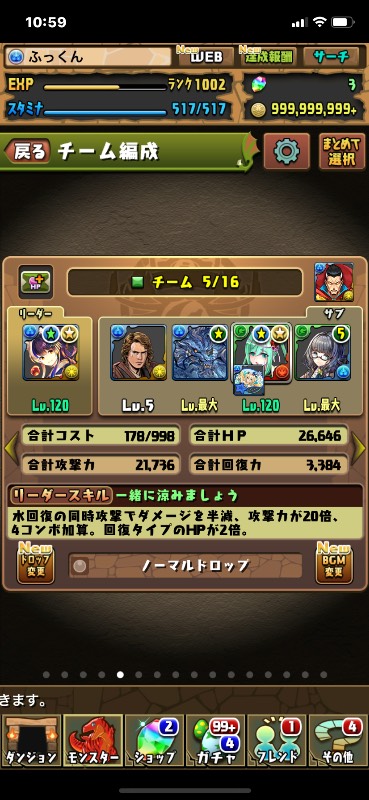Go to the previous team with left arrow
Screen dimensions: 369x800
coord(11,449)
